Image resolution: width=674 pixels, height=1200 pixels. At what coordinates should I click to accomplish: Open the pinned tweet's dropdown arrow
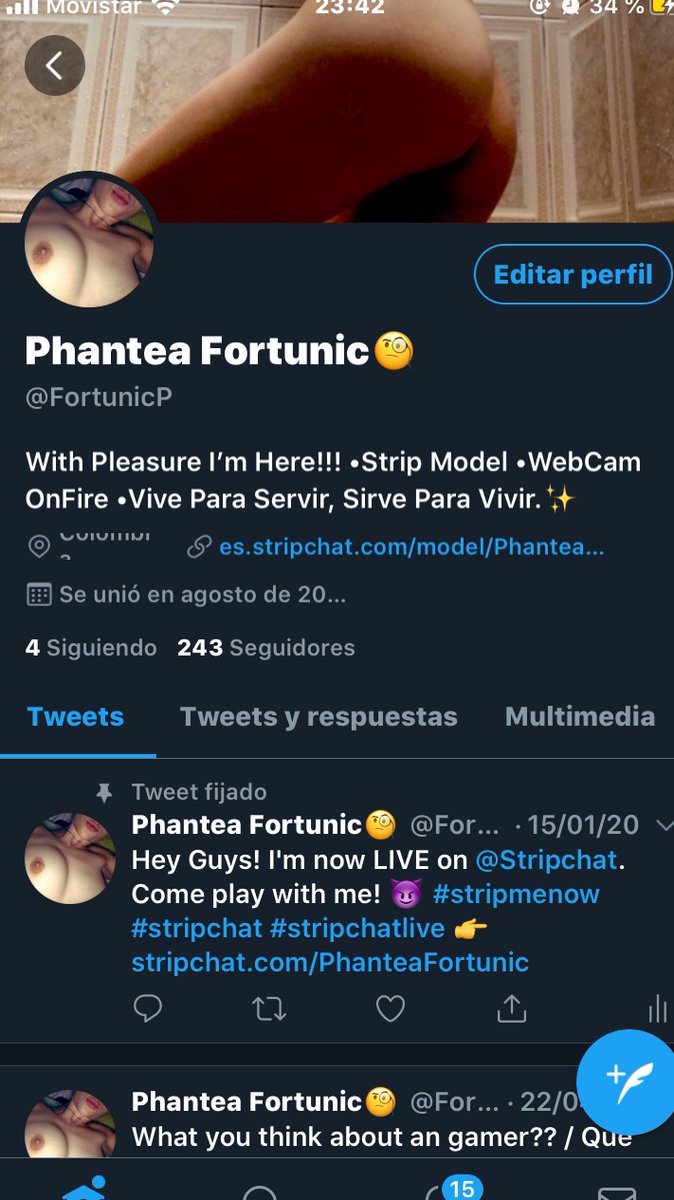662,825
